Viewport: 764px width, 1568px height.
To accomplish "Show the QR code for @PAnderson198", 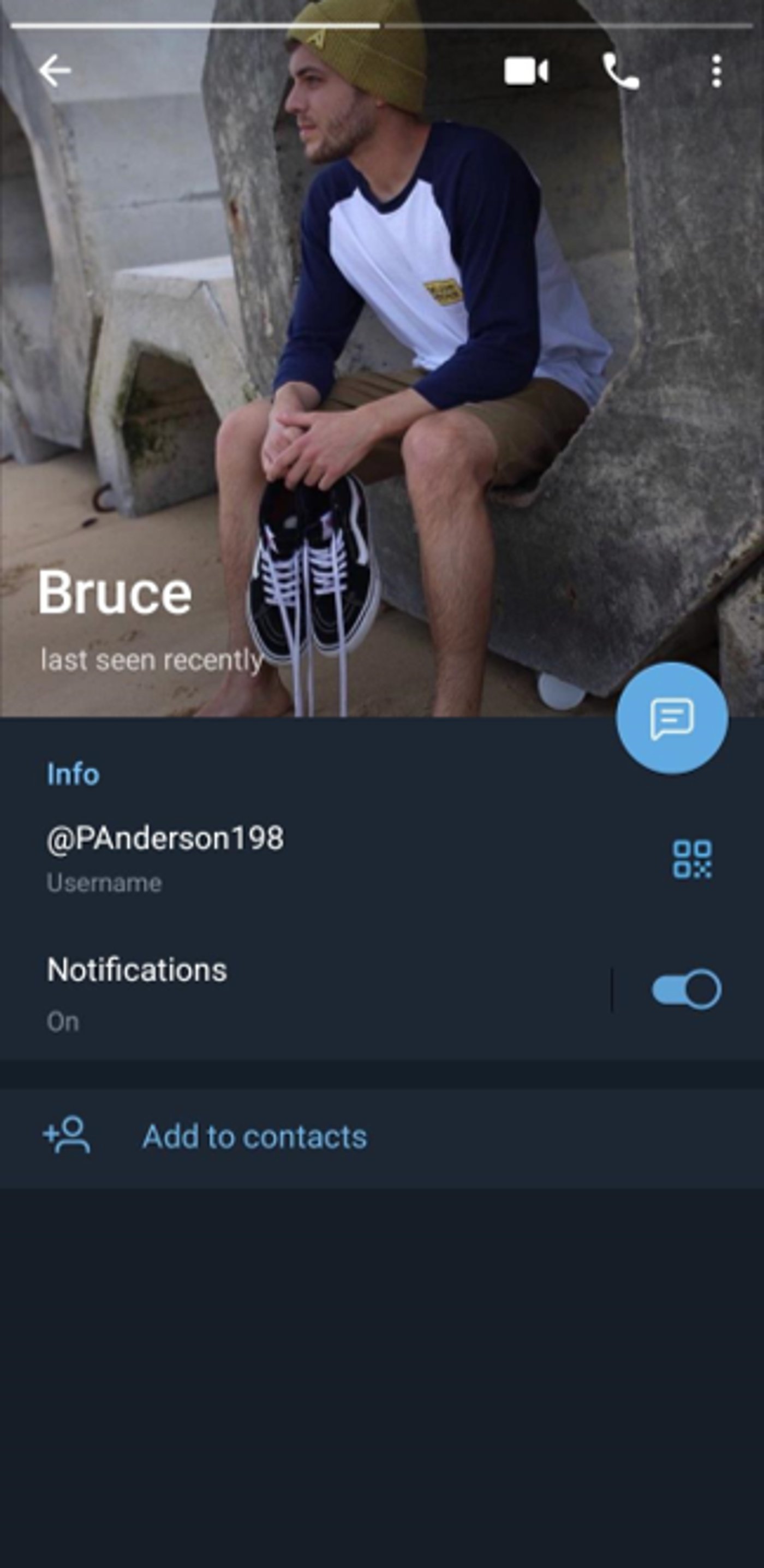I will click(691, 859).
